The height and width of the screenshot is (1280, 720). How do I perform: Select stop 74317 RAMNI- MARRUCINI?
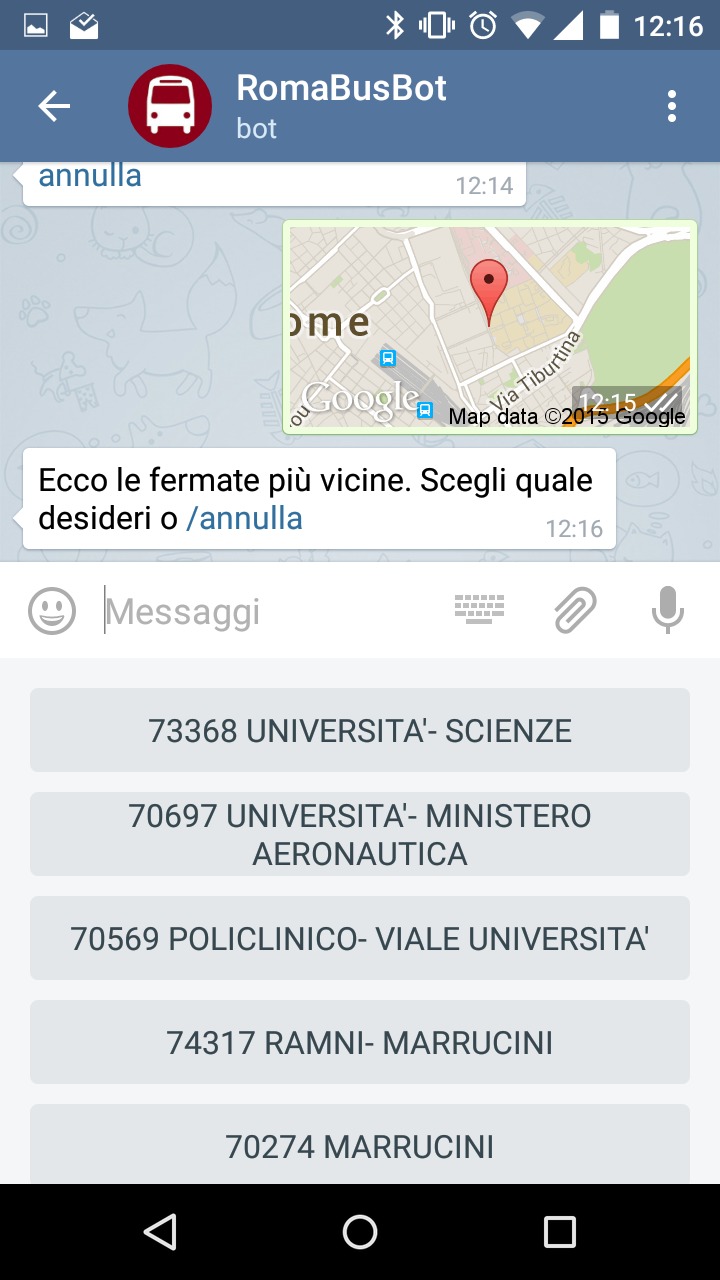pyautogui.click(x=360, y=1042)
